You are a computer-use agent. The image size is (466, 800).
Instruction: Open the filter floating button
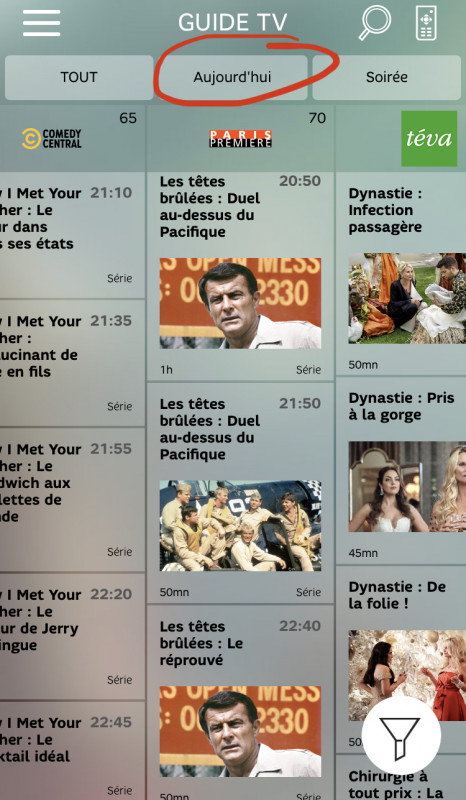tap(401, 736)
